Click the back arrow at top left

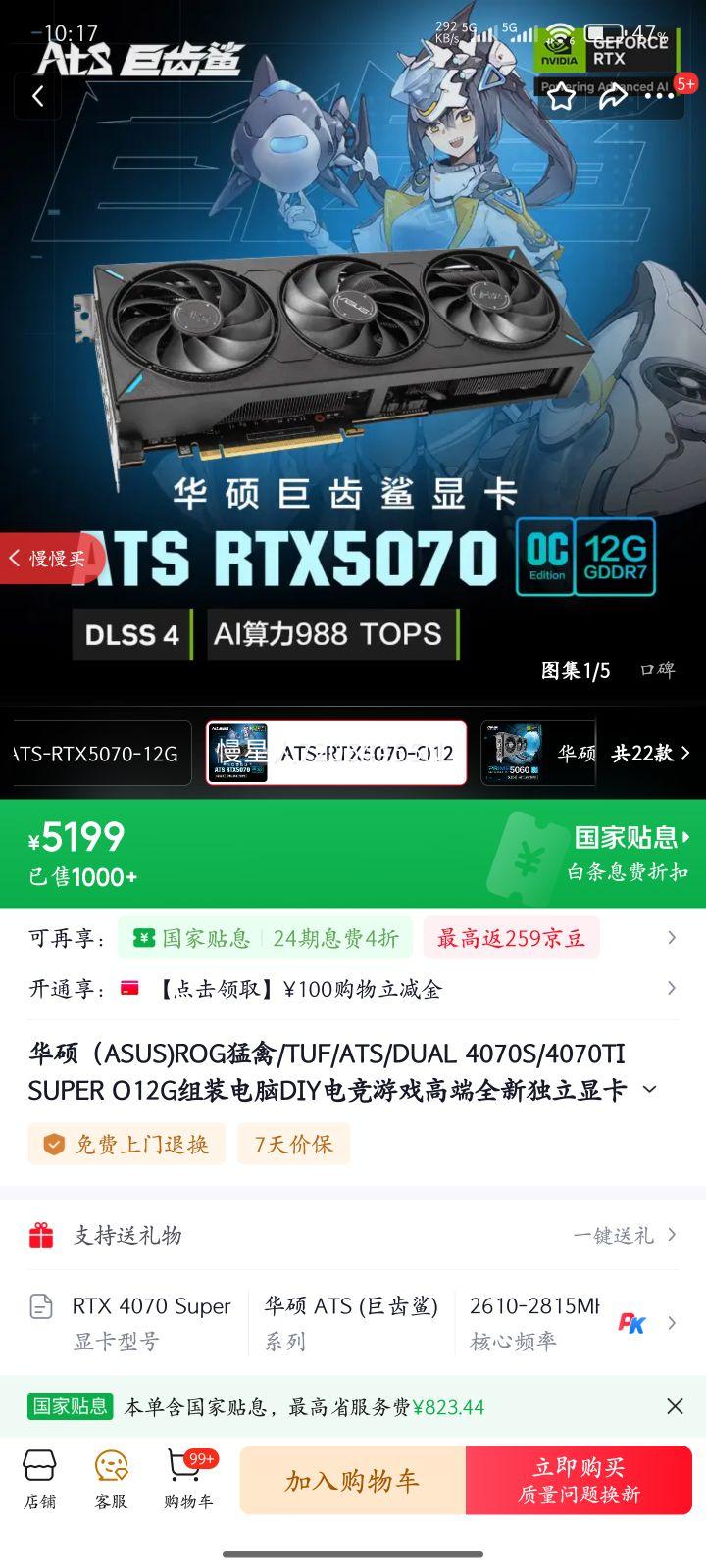point(37,96)
